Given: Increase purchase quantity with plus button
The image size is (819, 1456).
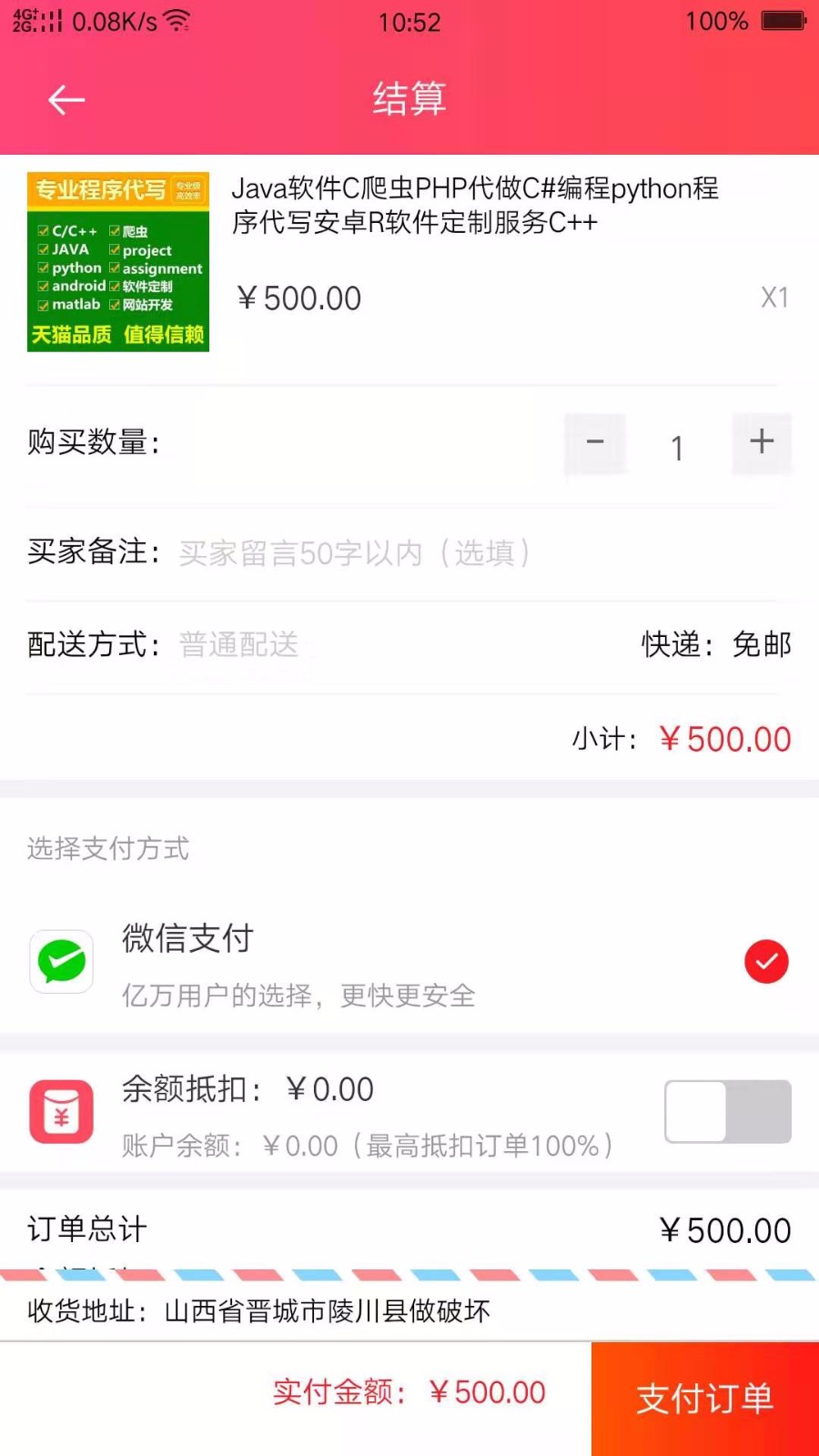Looking at the screenshot, I should pos(762,444).
